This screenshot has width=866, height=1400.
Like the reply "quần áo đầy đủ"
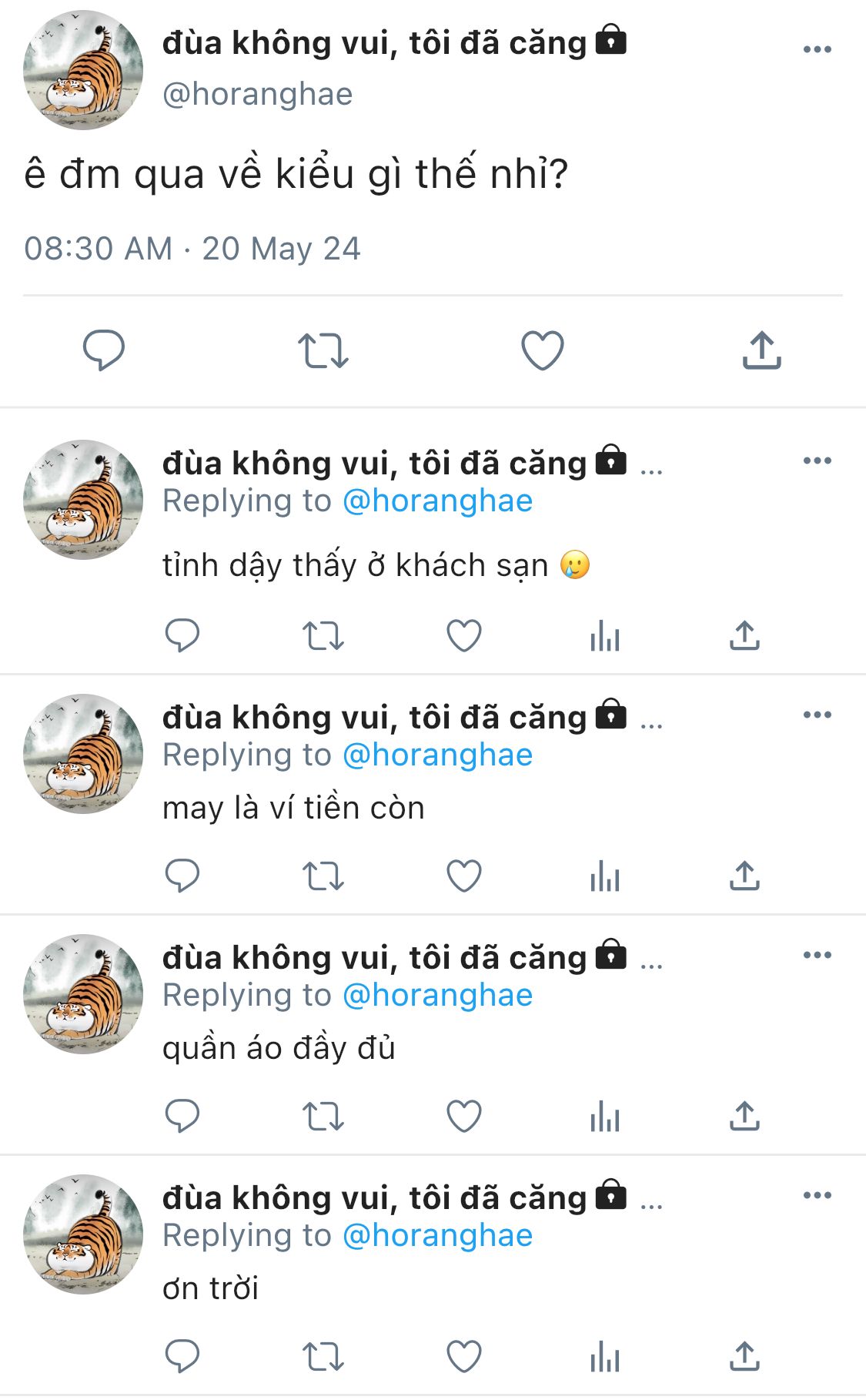coord(464,1117)
